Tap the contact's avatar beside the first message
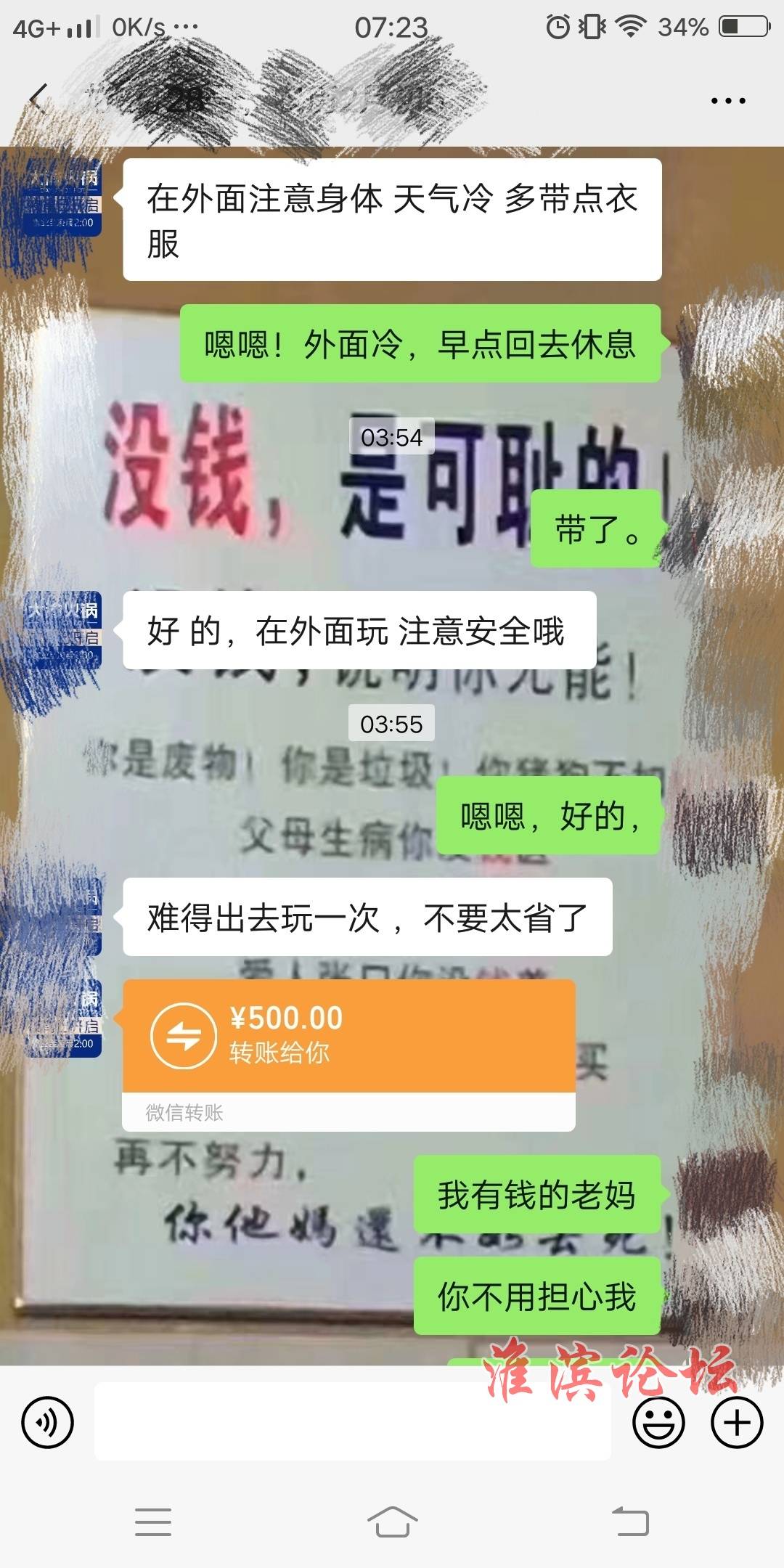This screenshot has height=1568, width=784. click(61, 198)
